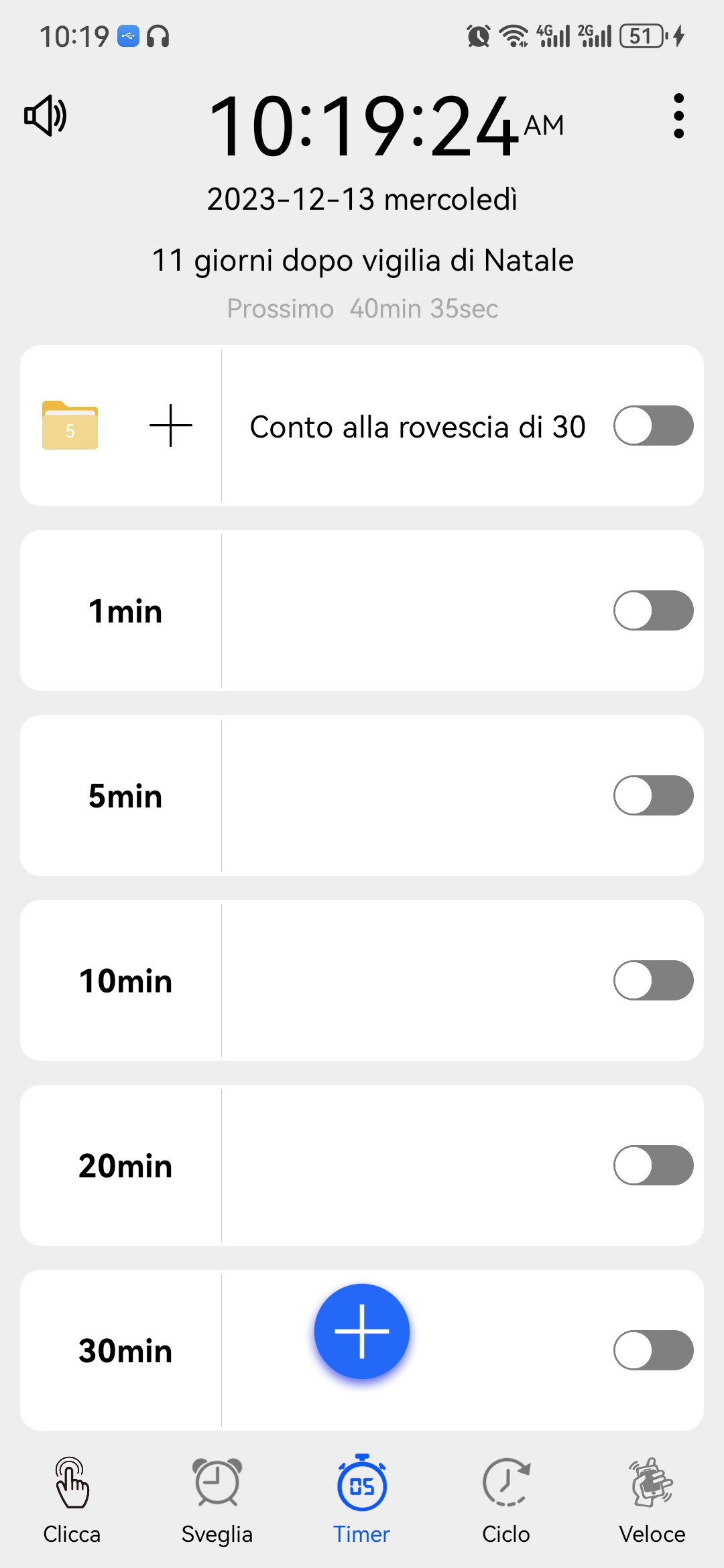The height and width of the screenshot is (1568, 724).
Task: Enable the 10min timer
Action: 654,980
